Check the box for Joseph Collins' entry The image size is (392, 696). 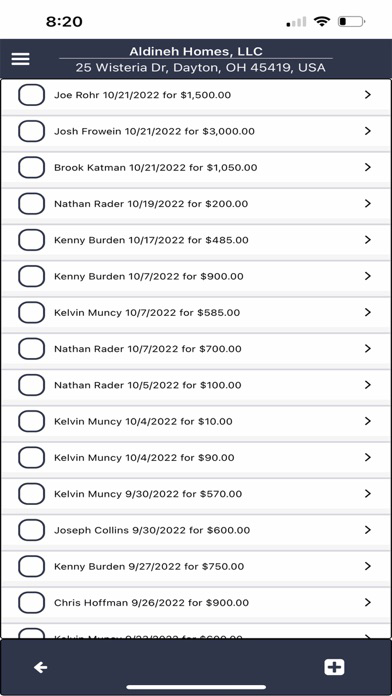click(32, 530)
